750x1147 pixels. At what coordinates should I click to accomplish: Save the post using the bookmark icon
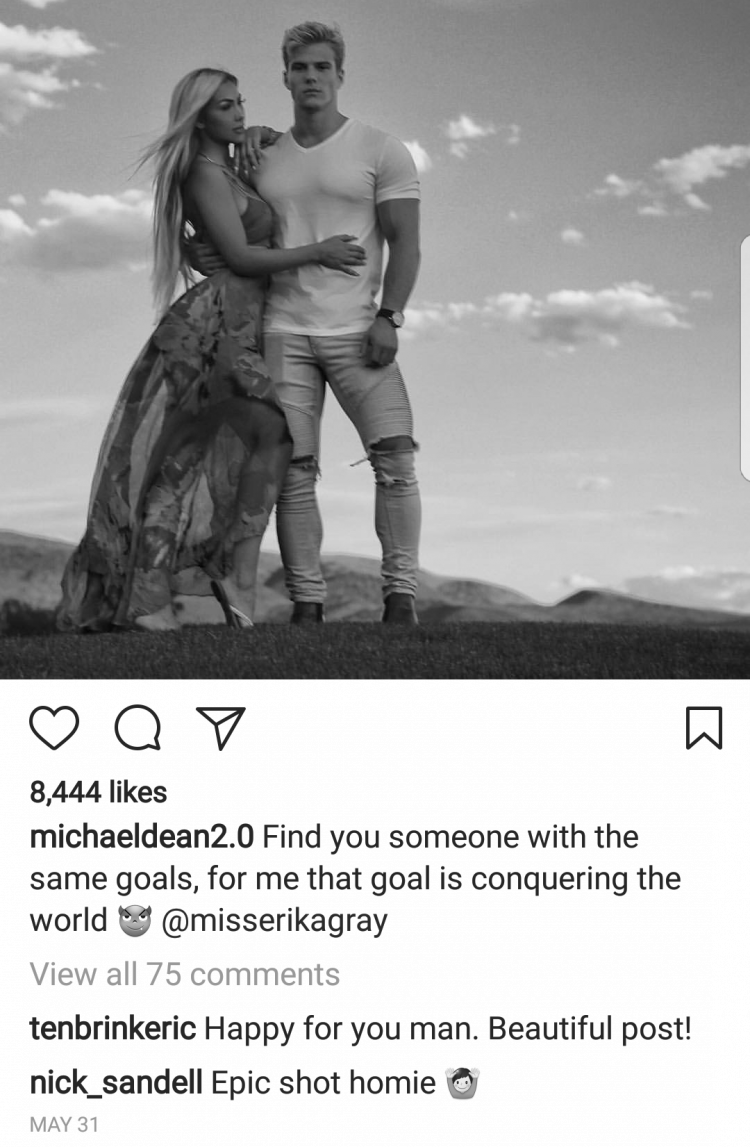coord(704,728)
